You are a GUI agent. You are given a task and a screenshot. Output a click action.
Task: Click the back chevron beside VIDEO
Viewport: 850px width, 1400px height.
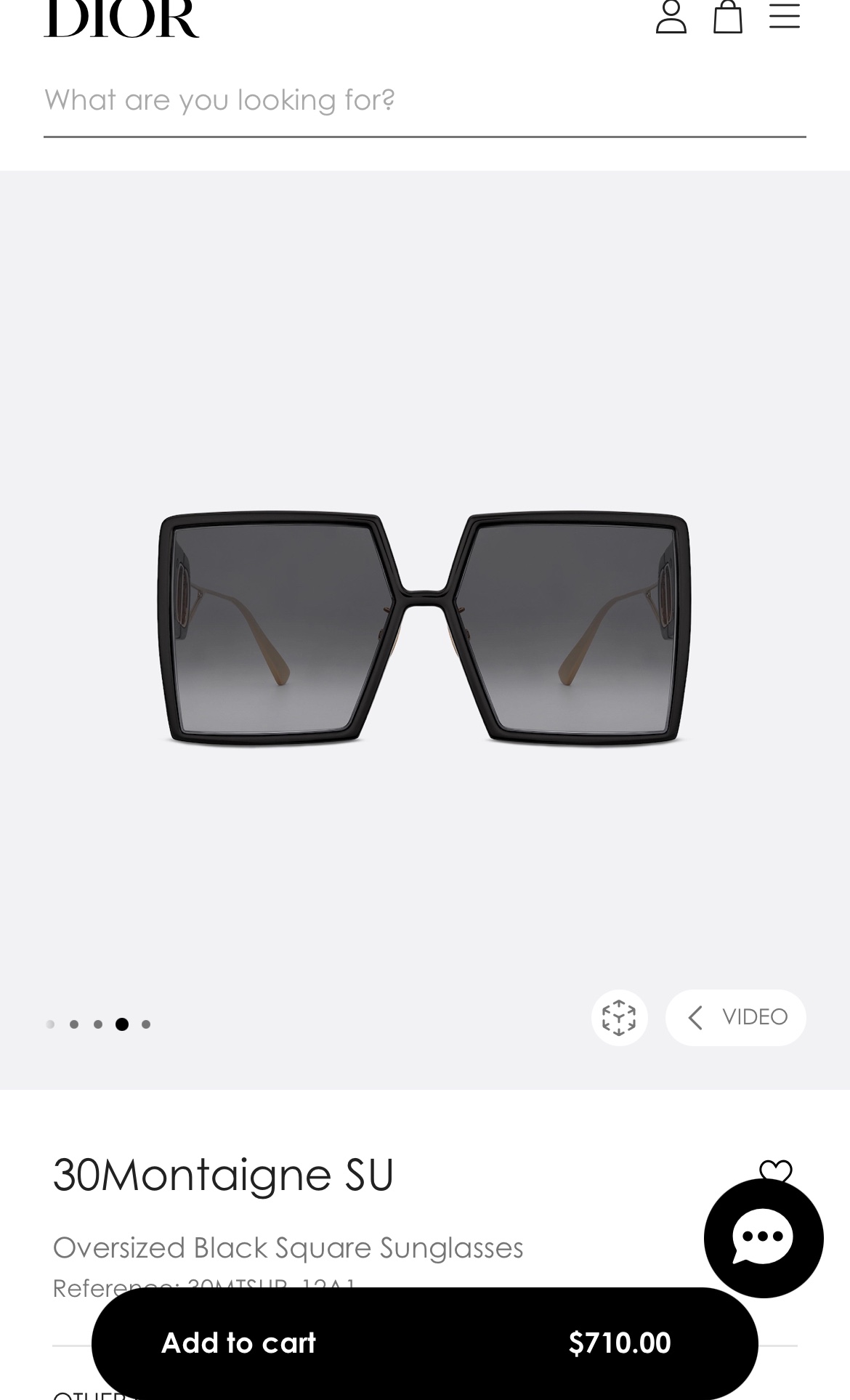(x=695, y=1018)
